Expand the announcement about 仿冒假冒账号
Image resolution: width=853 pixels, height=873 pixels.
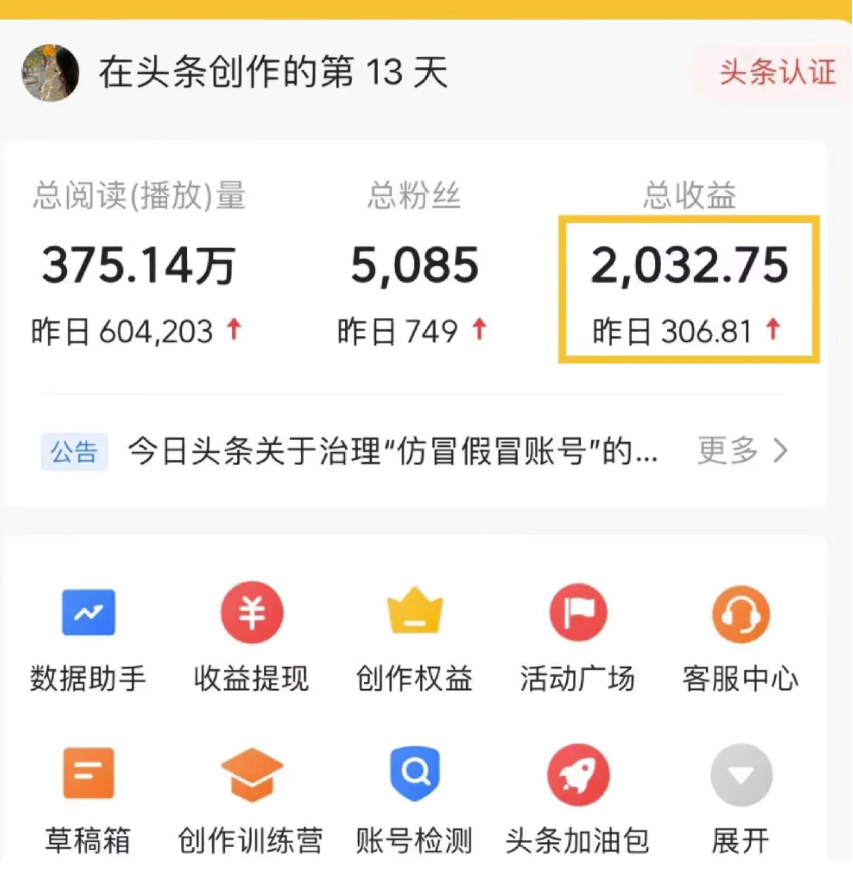click(x=388, y=451)
